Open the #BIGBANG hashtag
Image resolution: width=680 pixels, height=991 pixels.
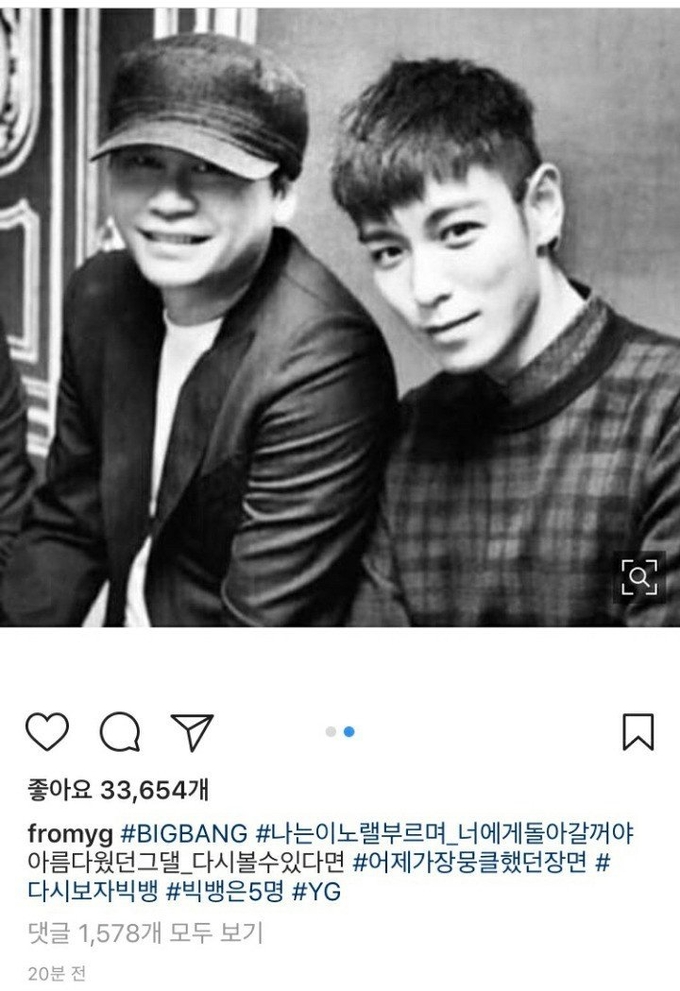(x=183, y=833)
